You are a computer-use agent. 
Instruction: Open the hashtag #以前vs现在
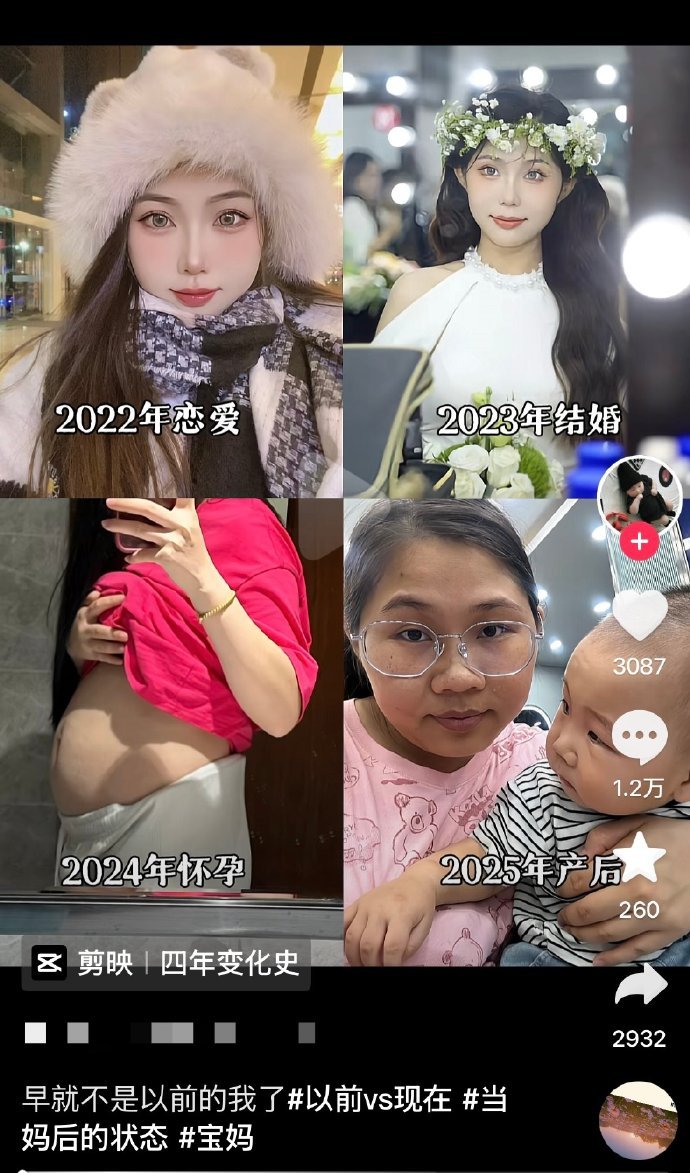[x=370, y=1099]
